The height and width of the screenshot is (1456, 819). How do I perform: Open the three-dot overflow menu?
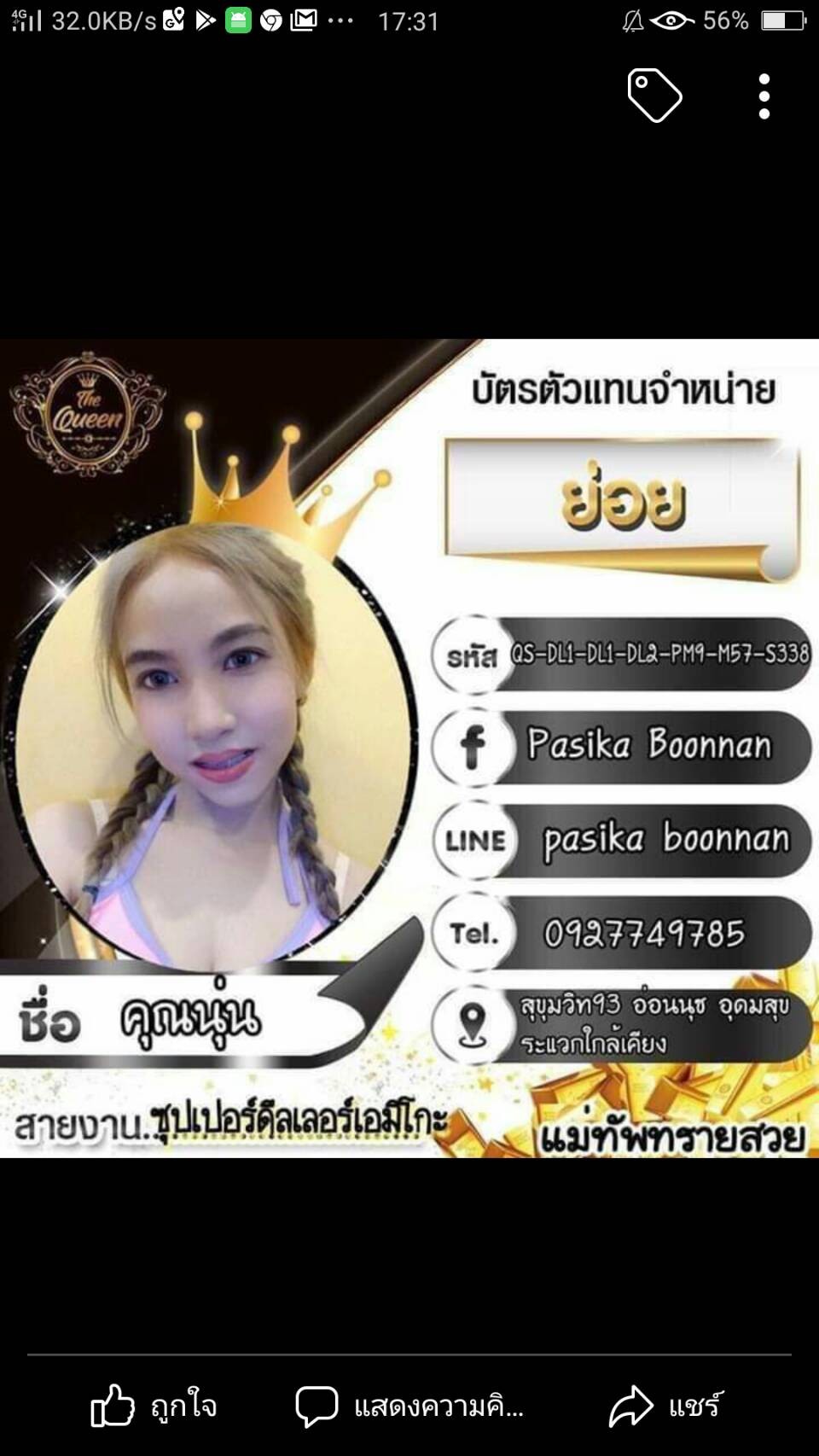[x=764, y=96]
